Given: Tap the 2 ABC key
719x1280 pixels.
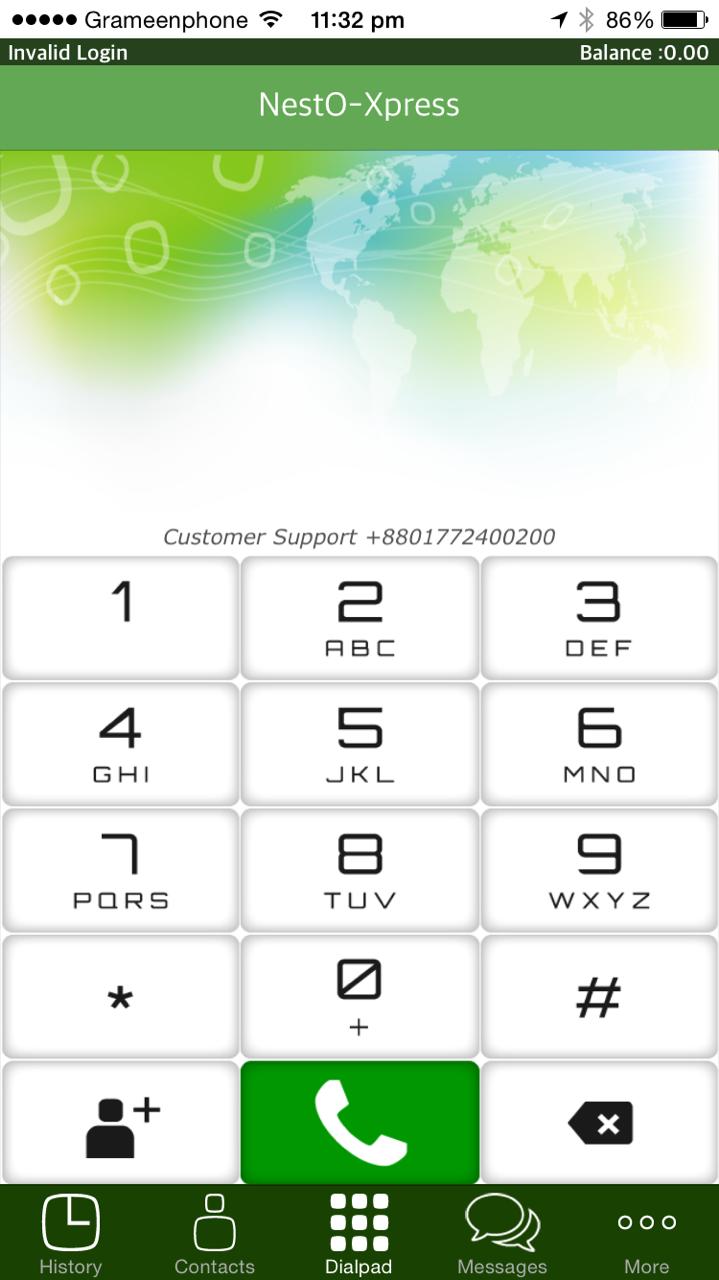Looking at the screenshot, I should click(360, 618).
